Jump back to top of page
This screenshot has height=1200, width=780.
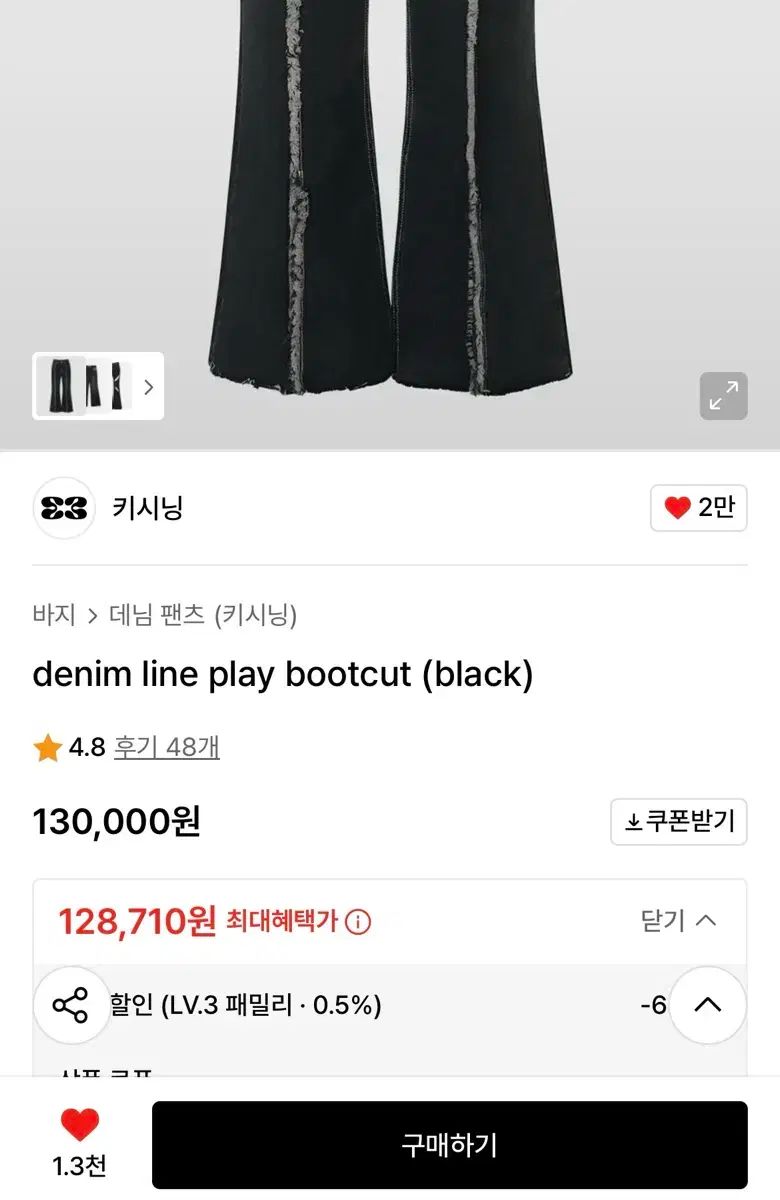[707, 1005]
